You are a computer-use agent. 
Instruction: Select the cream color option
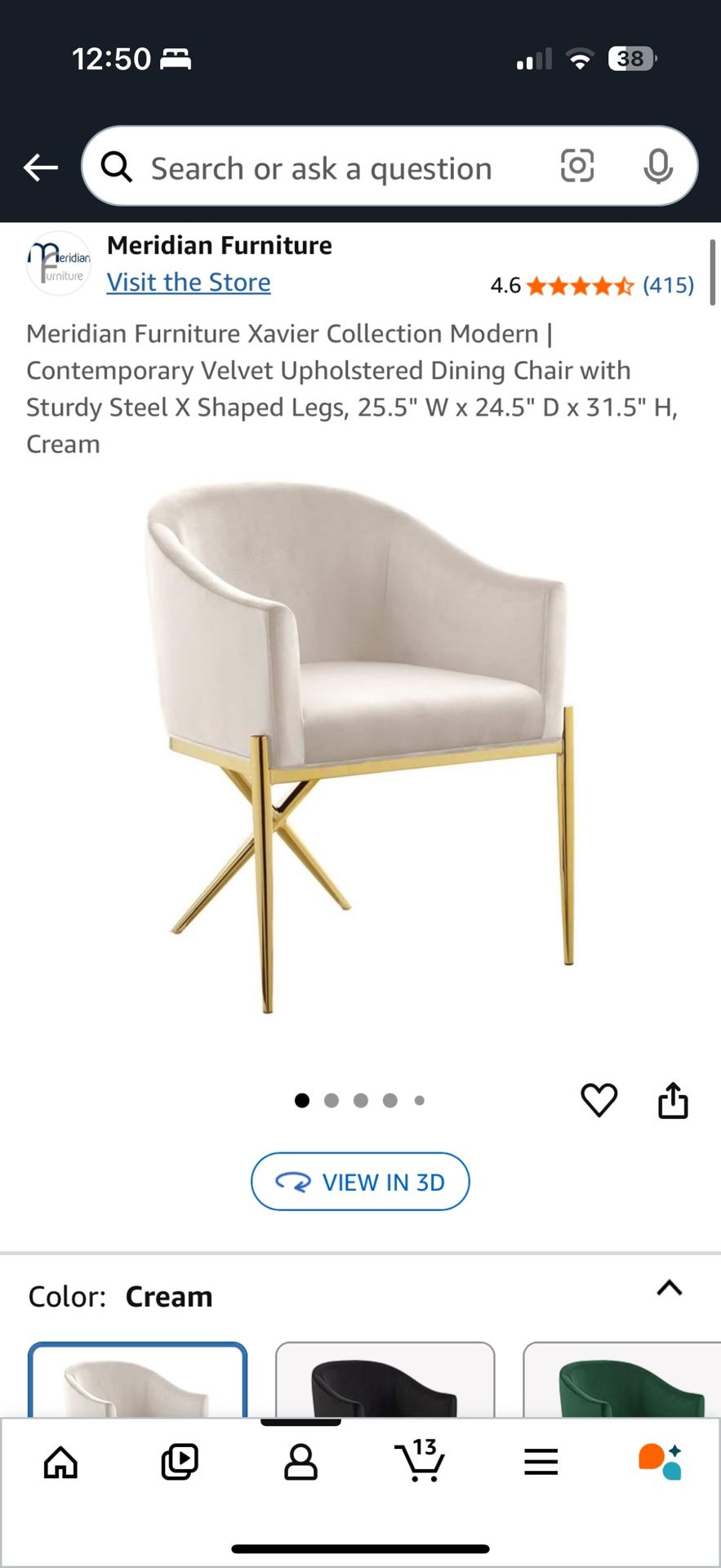[137, 1380]
